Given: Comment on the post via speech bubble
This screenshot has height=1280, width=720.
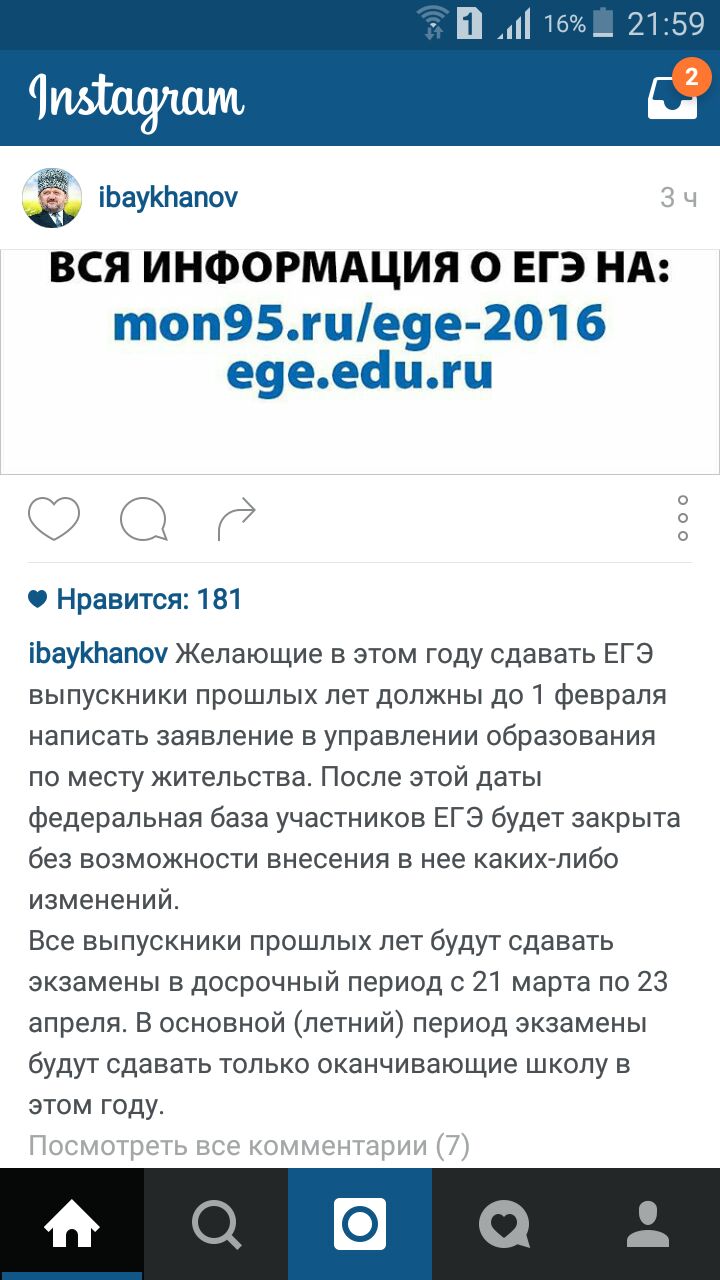Looking at the screenshot, I should [x=143, y=519].
